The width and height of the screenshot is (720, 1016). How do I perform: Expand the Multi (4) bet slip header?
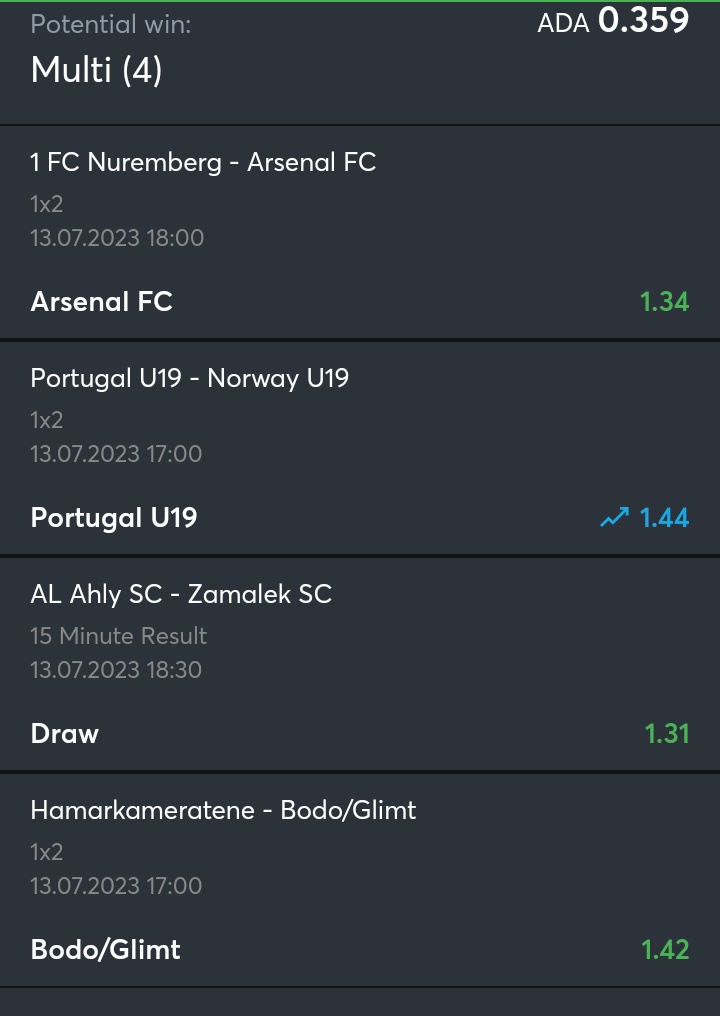(96, 70)
